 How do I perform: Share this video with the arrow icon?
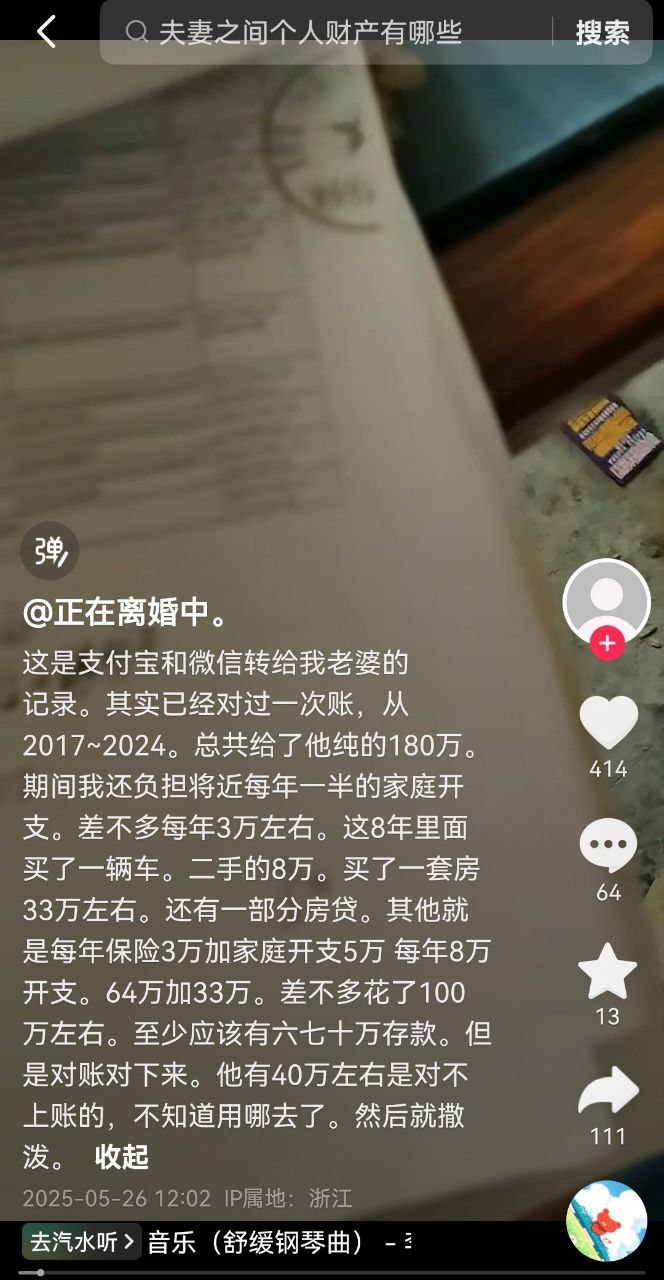608,1092
